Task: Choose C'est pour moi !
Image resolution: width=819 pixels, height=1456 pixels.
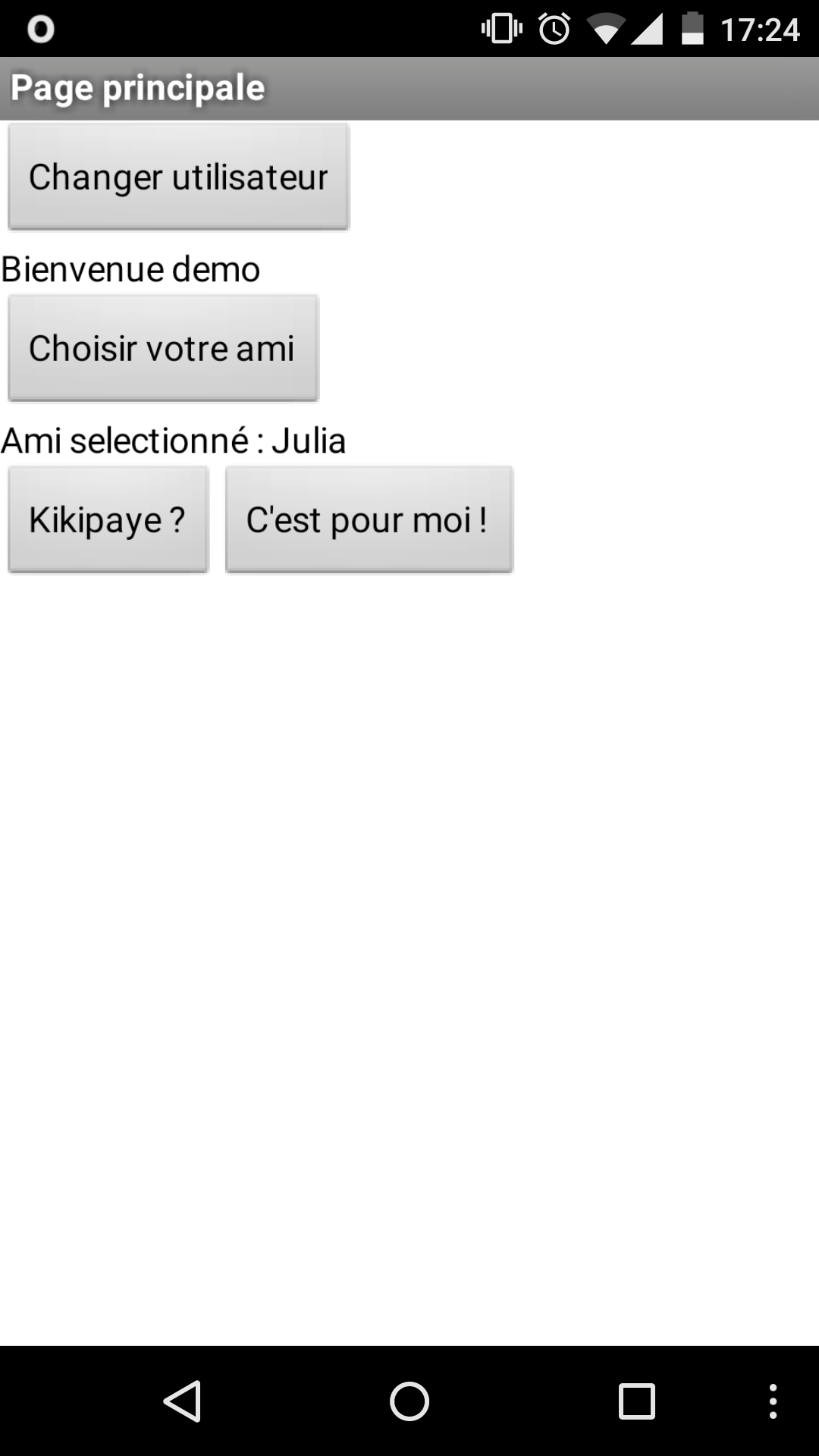Action: coord(369,519)
